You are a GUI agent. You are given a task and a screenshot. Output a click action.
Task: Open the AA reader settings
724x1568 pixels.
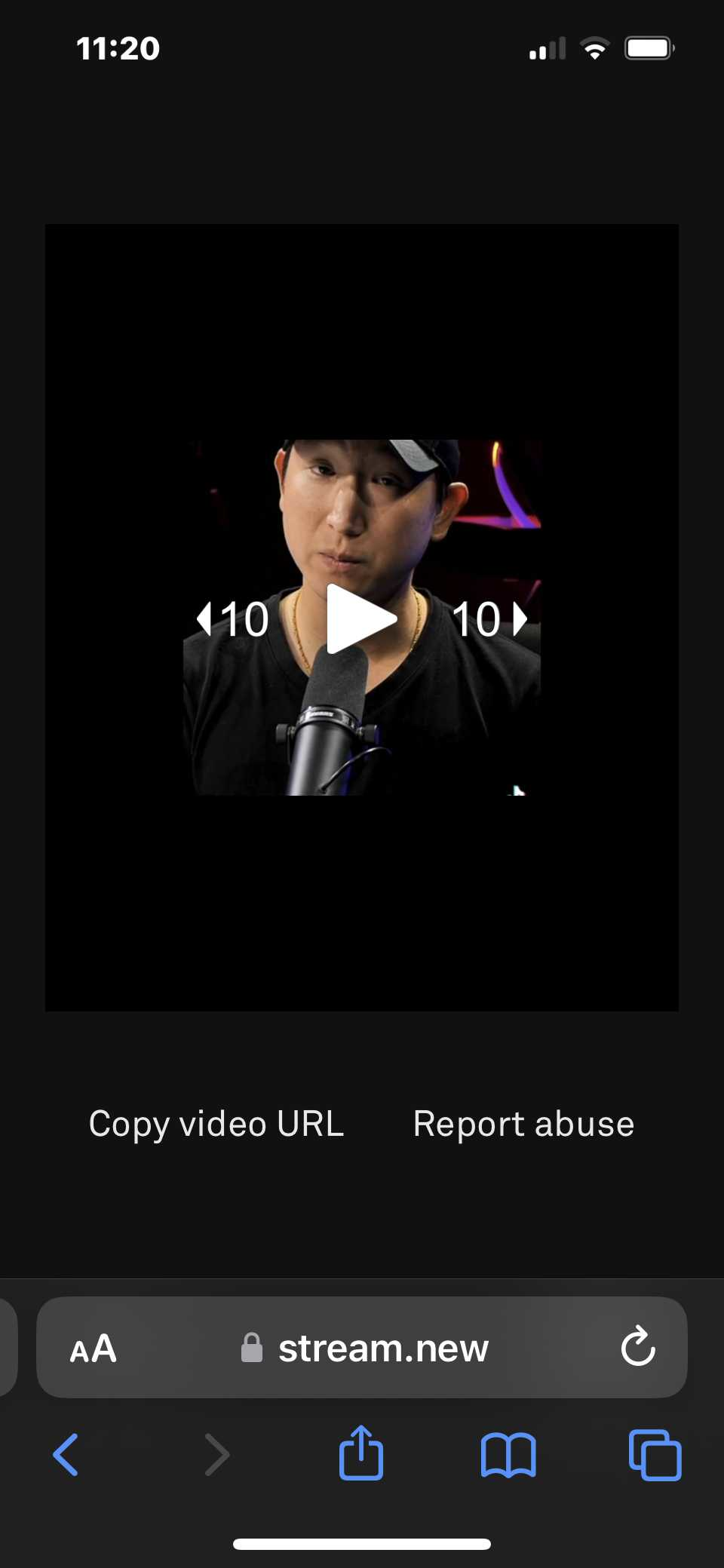pos(94,1349)
